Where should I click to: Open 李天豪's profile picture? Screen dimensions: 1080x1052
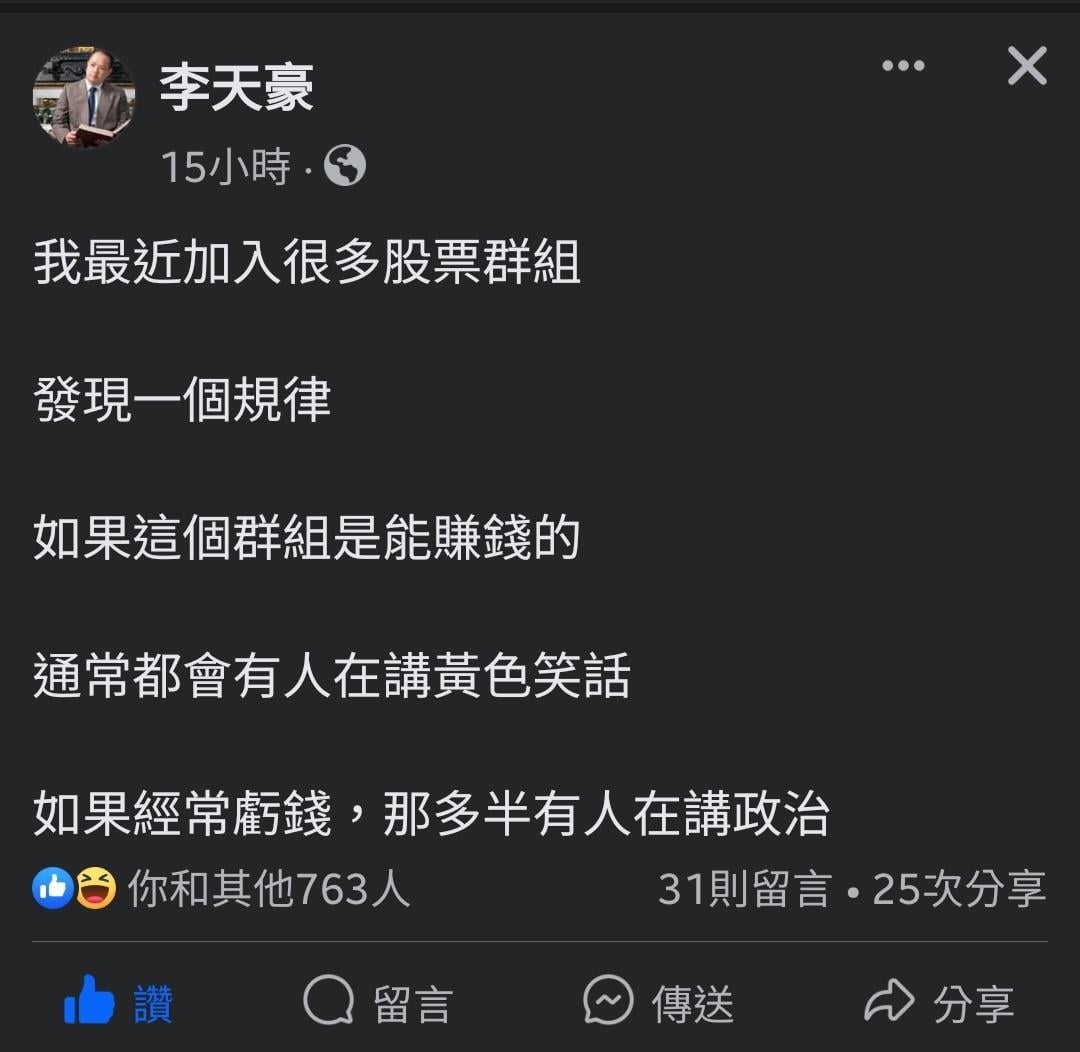coord(84,97)
